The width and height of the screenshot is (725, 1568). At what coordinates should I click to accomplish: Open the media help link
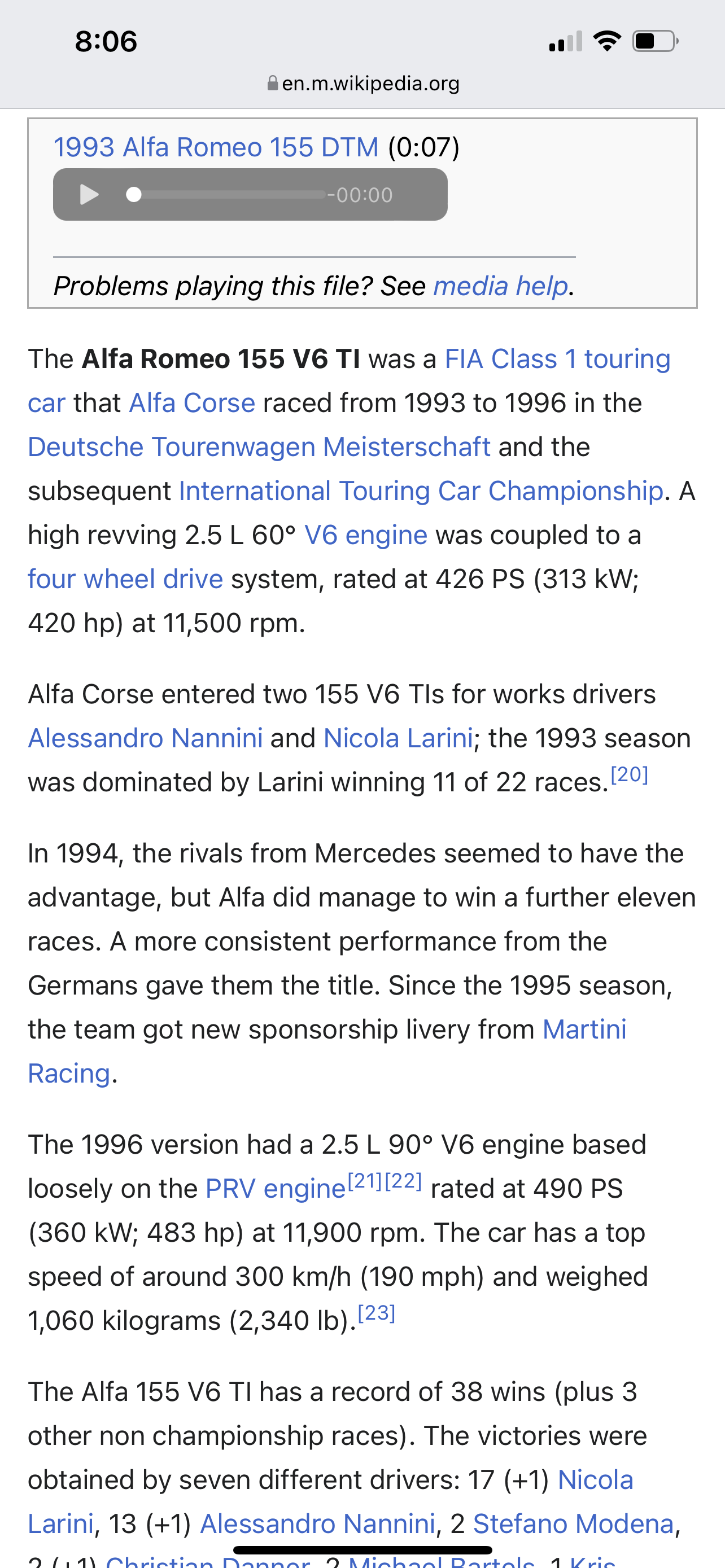(500, 286)
